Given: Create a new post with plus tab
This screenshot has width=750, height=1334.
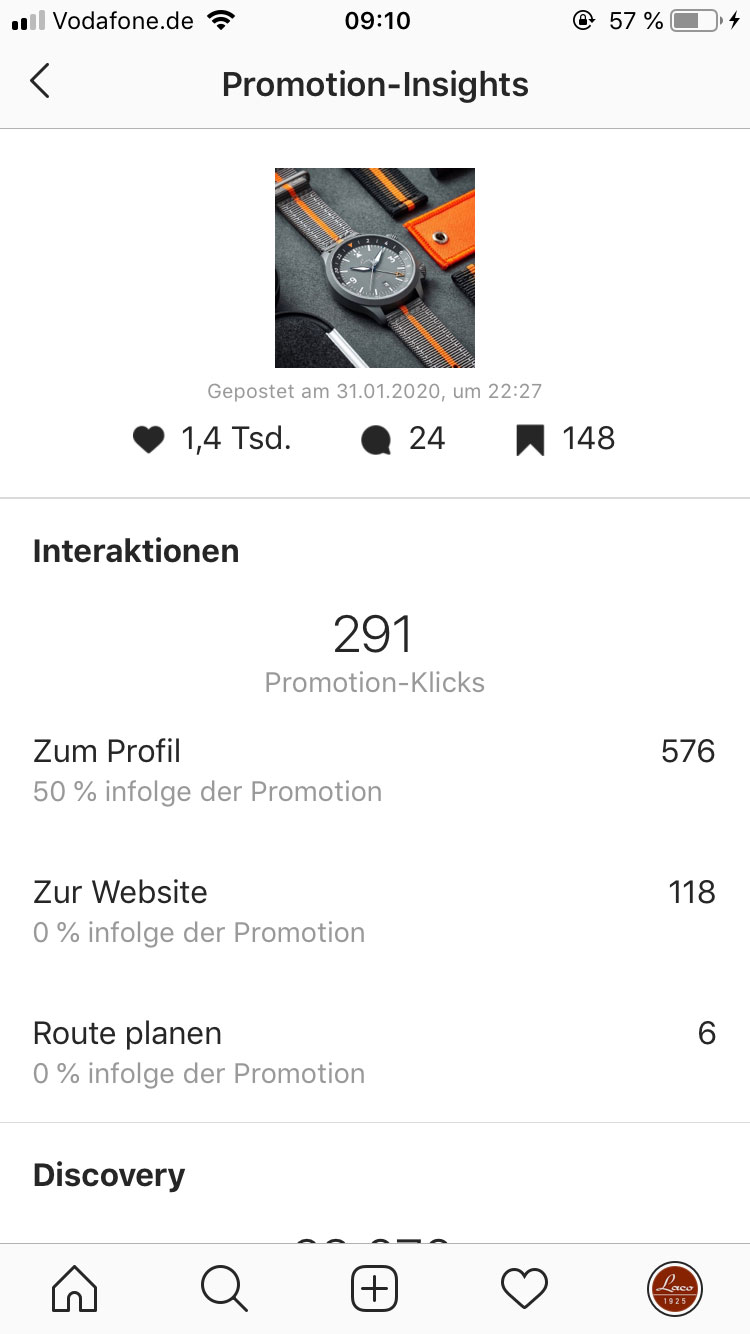Looking at the screenshot, I should click(375, 1288).
